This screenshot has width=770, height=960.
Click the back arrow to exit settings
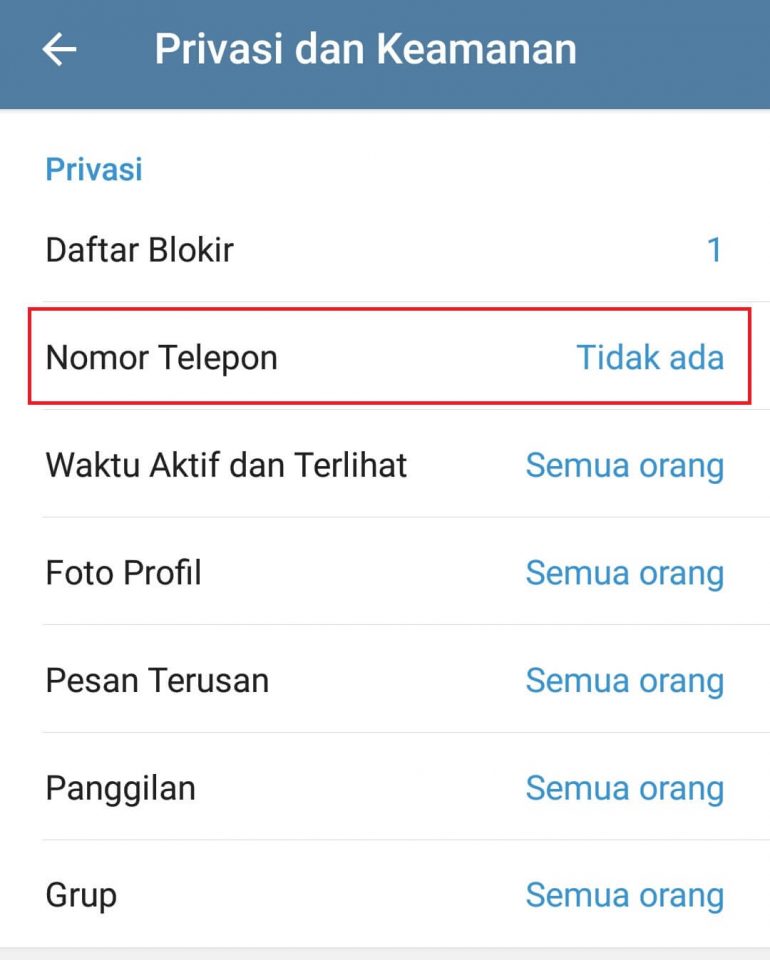coord(58,48)
